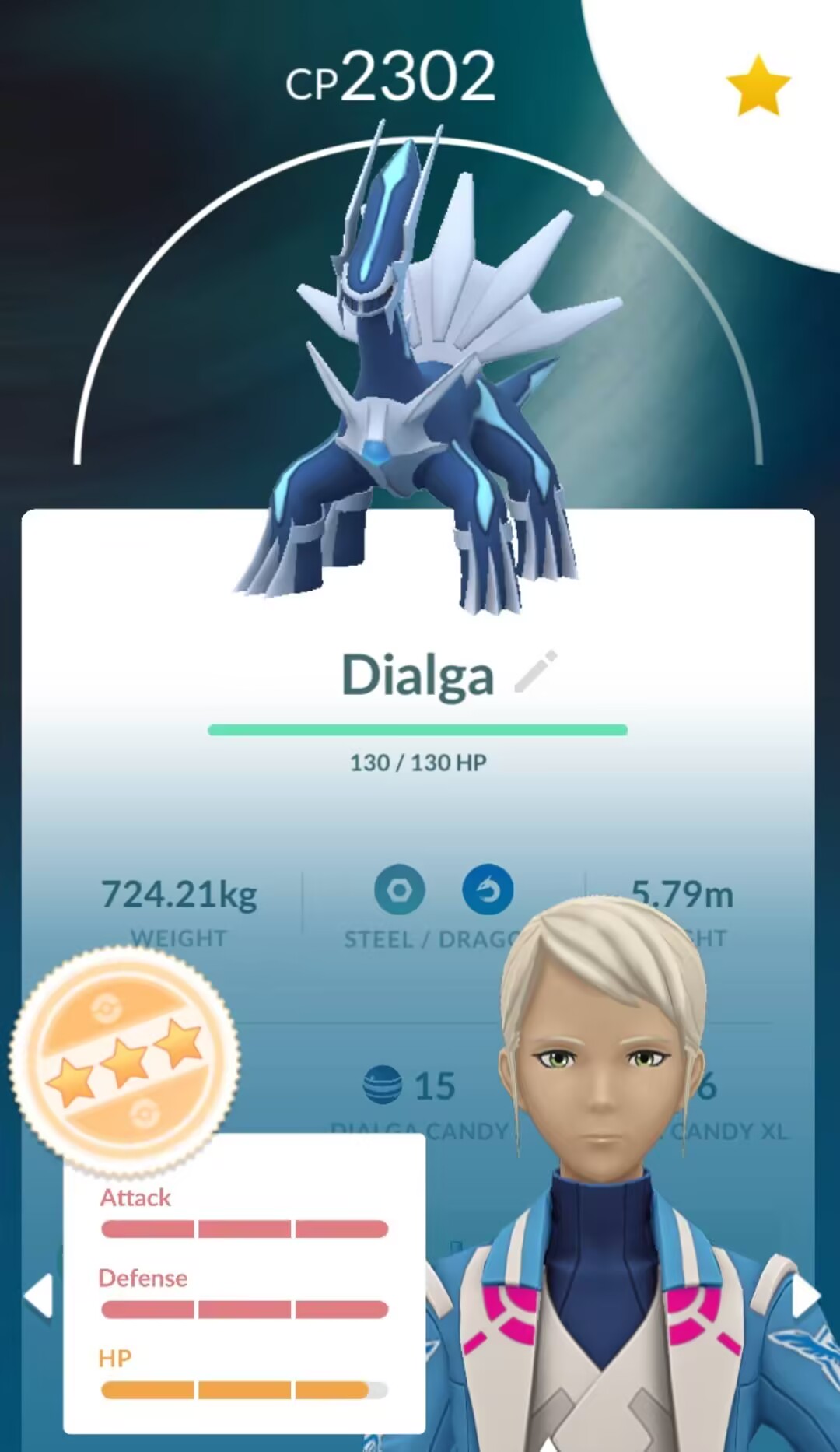Rename Dialga with the pencil icon
840x1452 pixels.
point(536,671)
